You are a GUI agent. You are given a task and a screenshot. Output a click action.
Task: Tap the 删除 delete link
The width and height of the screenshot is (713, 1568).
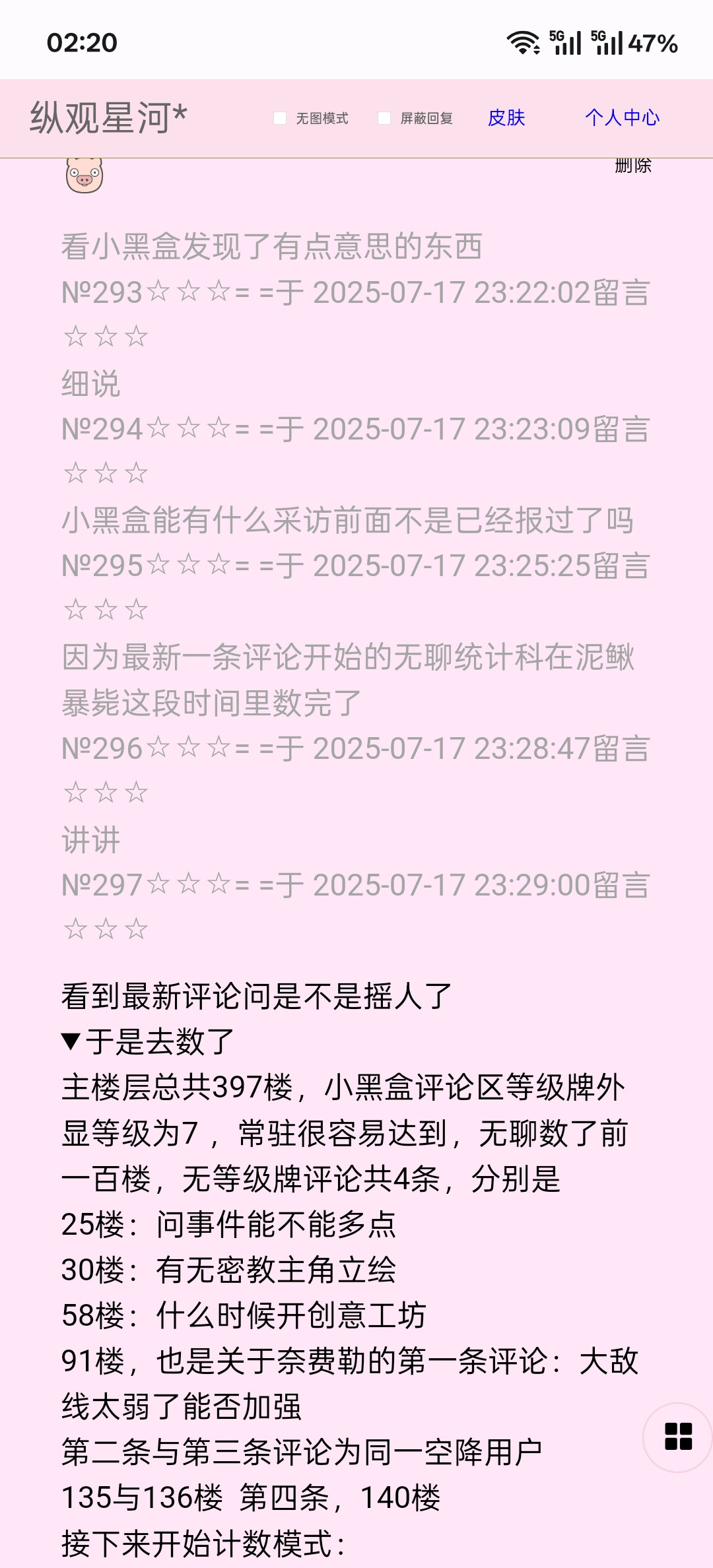[632, 166]
